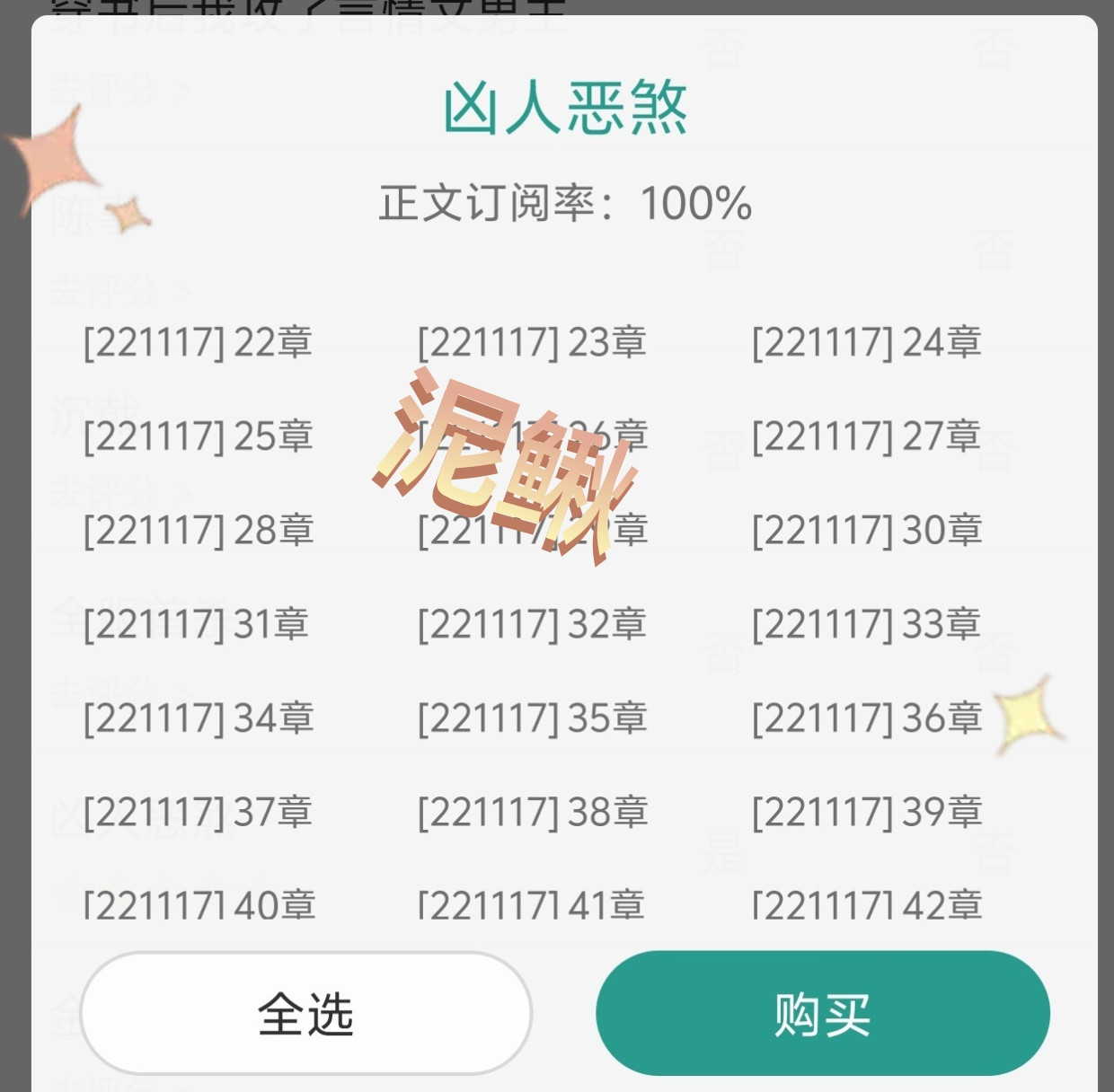Select chapter 27章

click(x=867, y=436)
